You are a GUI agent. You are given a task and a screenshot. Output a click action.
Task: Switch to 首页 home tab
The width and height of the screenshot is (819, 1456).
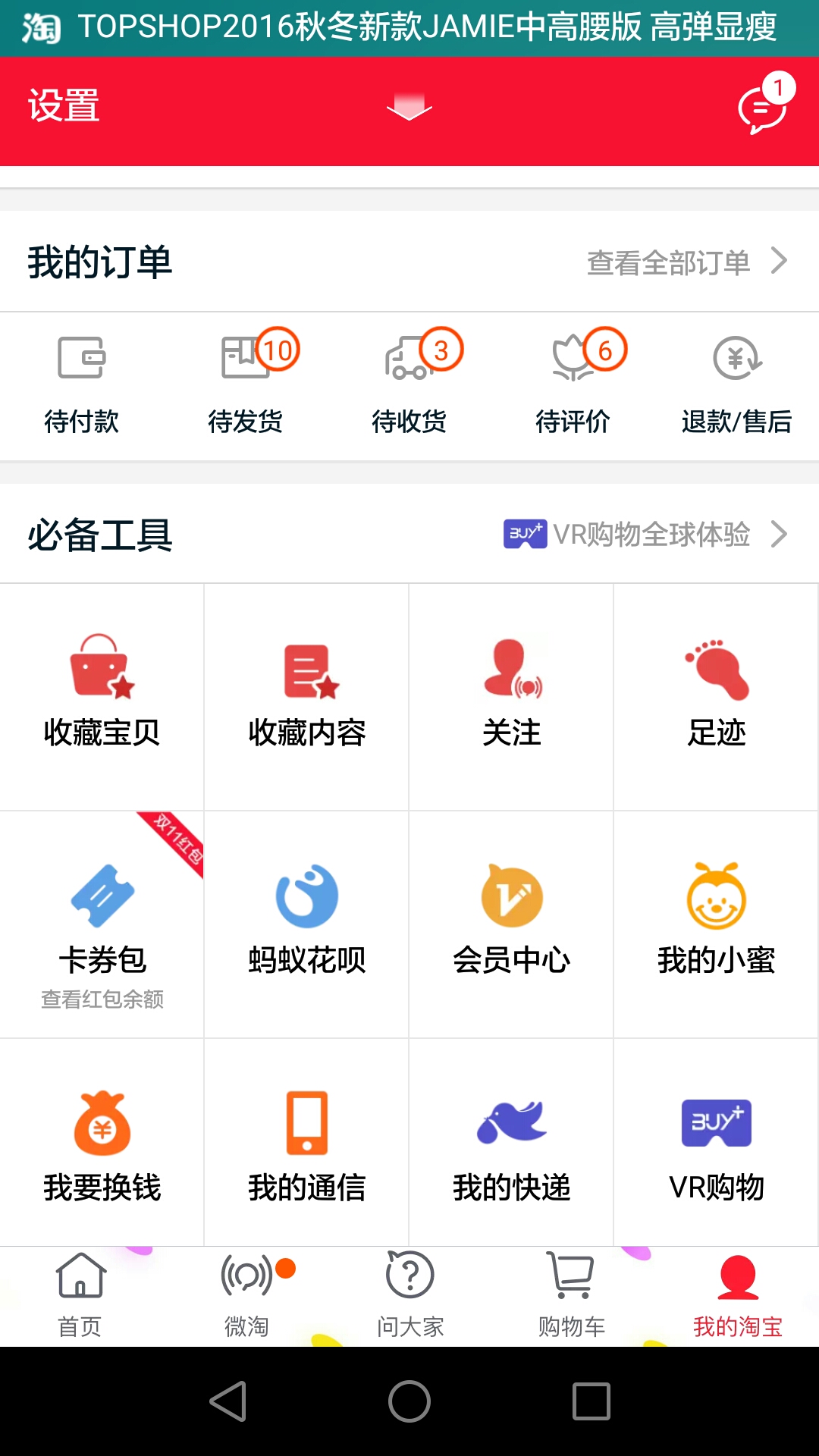(80, 1296)
